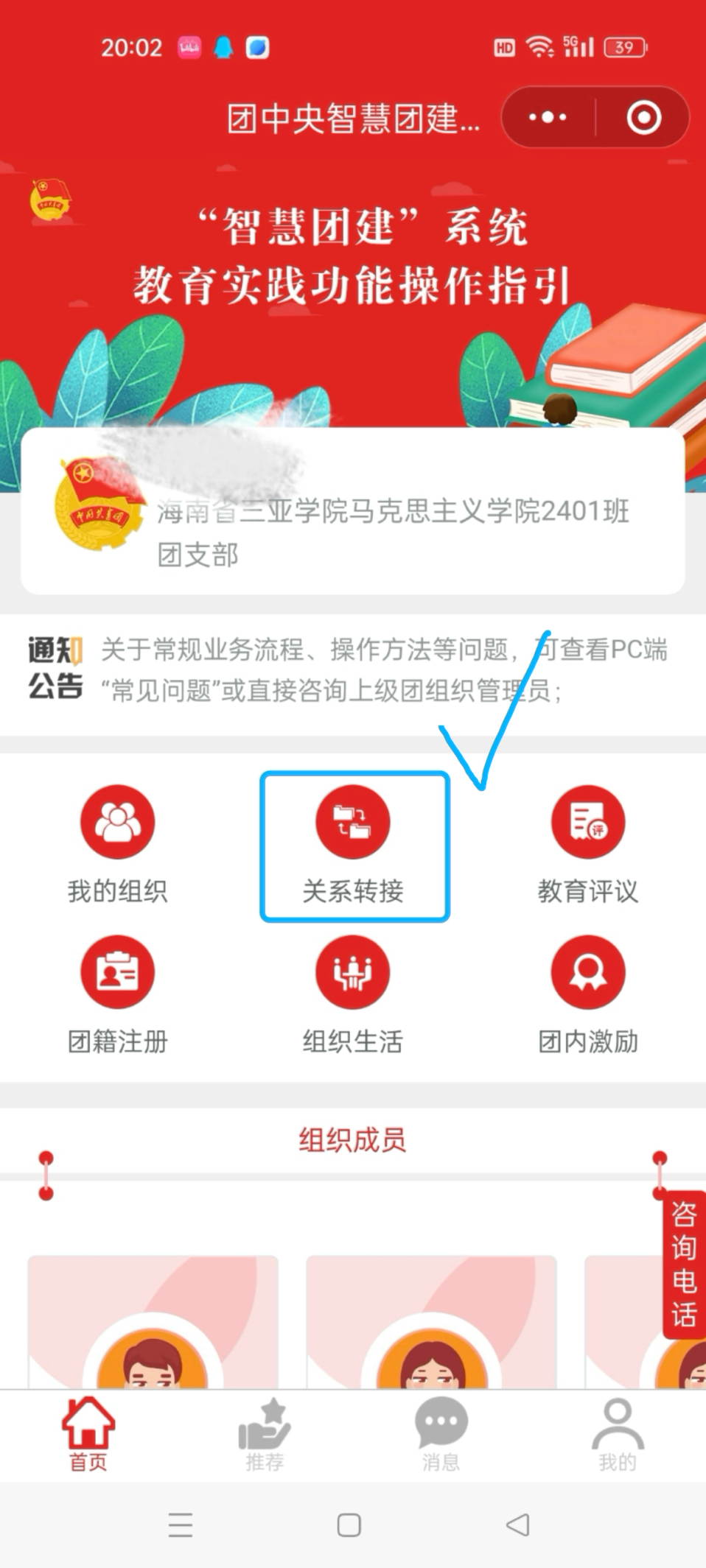Switch to the 推荐 tab

point(264,1435)
